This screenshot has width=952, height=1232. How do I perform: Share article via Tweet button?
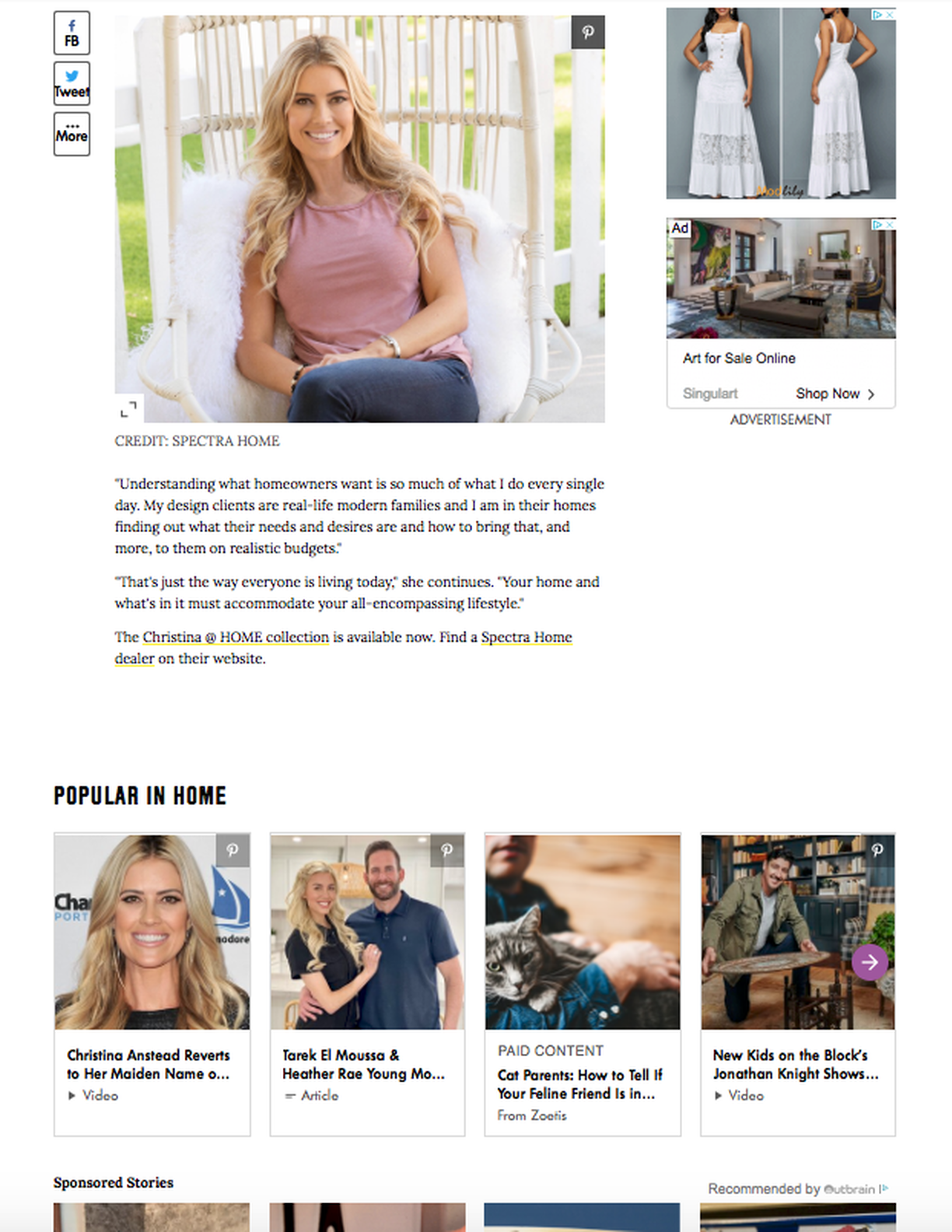72,83
